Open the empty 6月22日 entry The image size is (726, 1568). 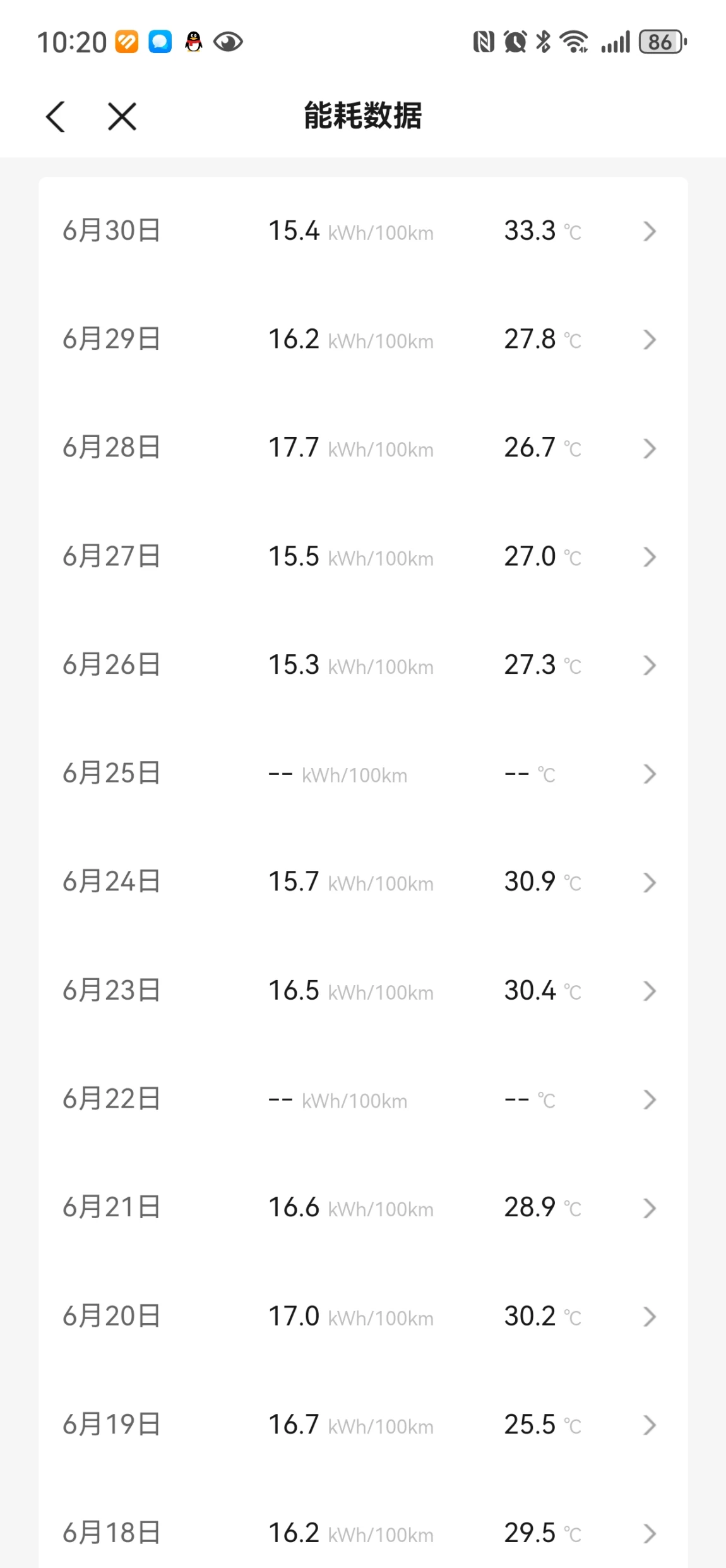[363, 1099]
